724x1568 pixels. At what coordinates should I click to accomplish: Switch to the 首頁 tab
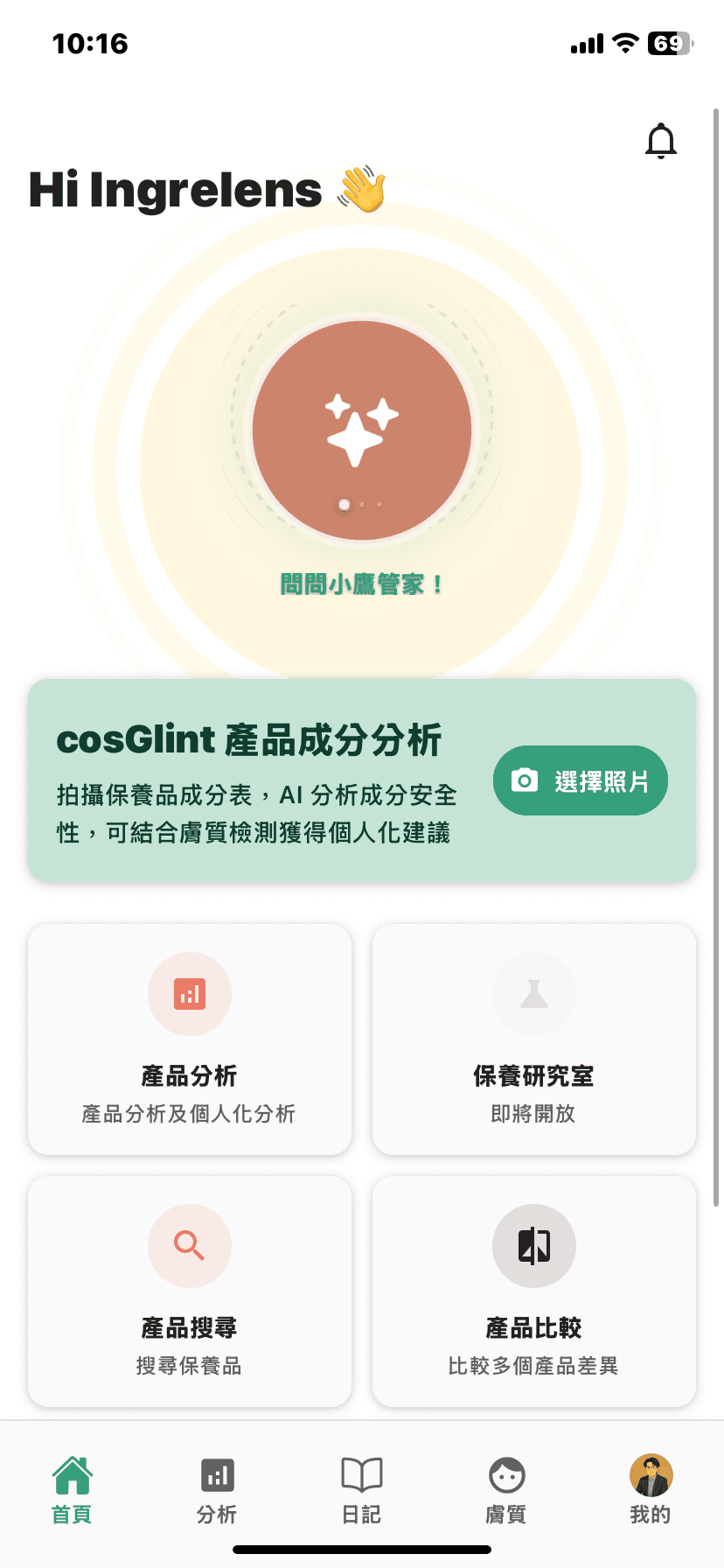[x=72, y=1489]
